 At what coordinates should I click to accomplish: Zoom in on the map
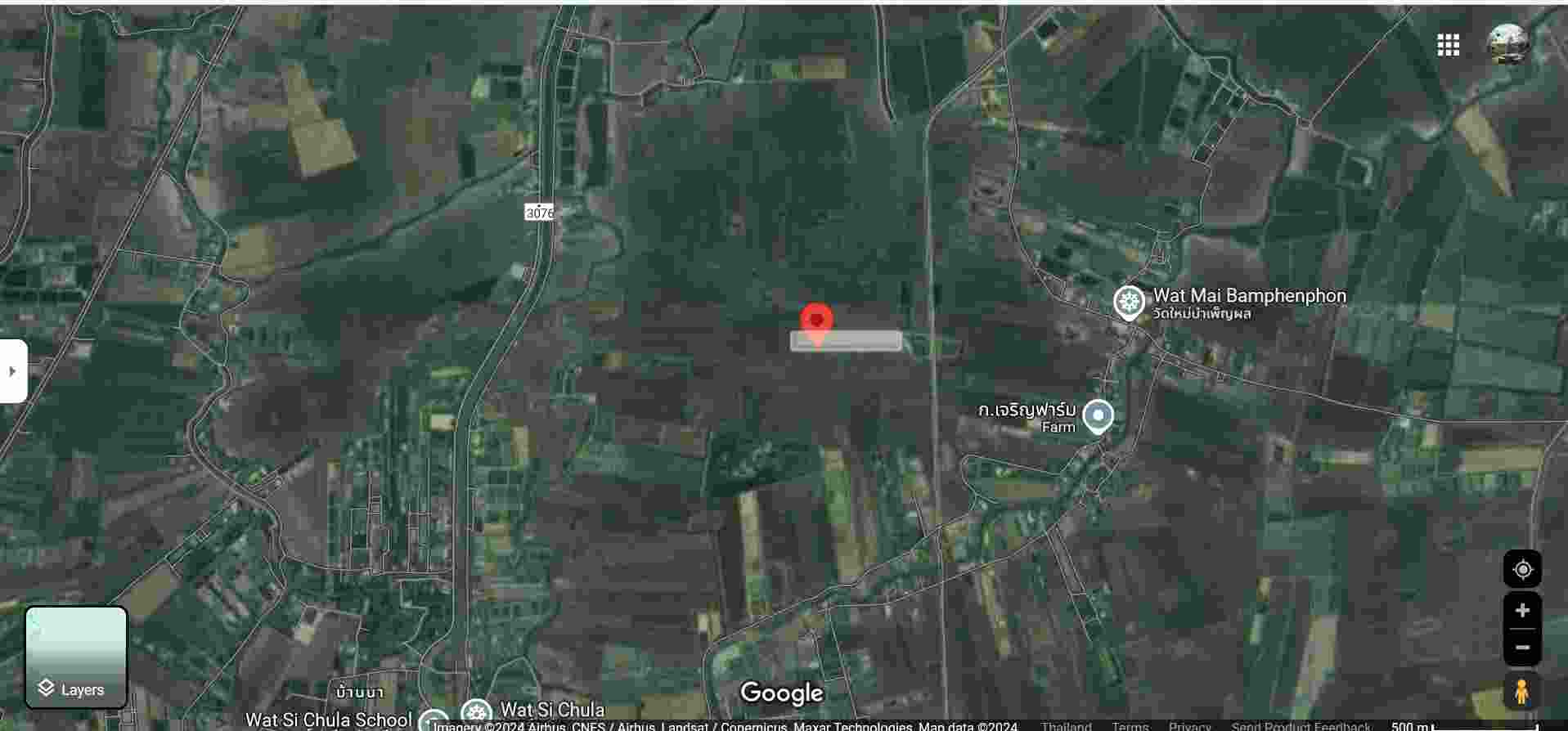[x=1522, y=611]
